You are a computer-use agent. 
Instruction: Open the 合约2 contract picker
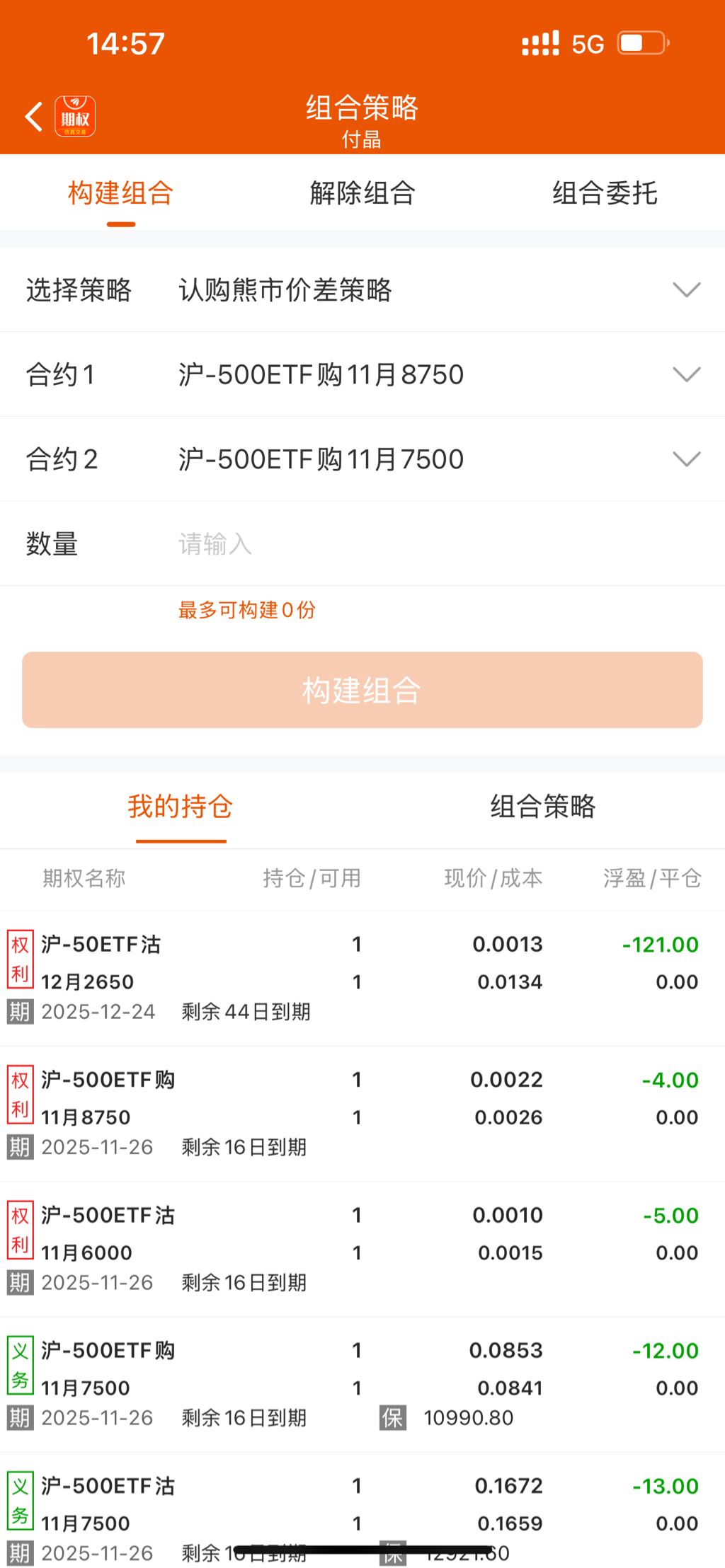coord(439,459)
